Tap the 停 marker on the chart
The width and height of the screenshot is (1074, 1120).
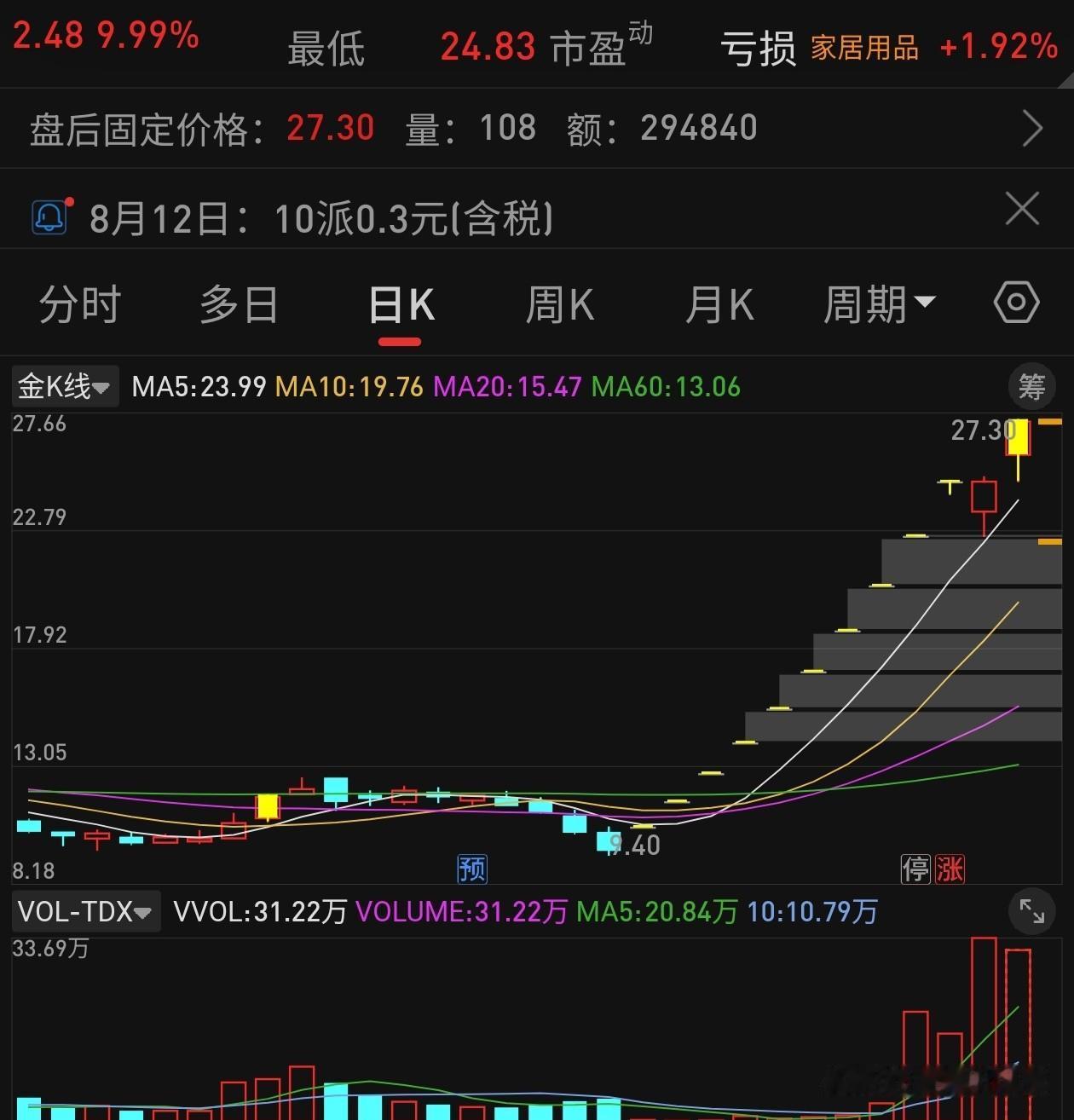(916, 869)
